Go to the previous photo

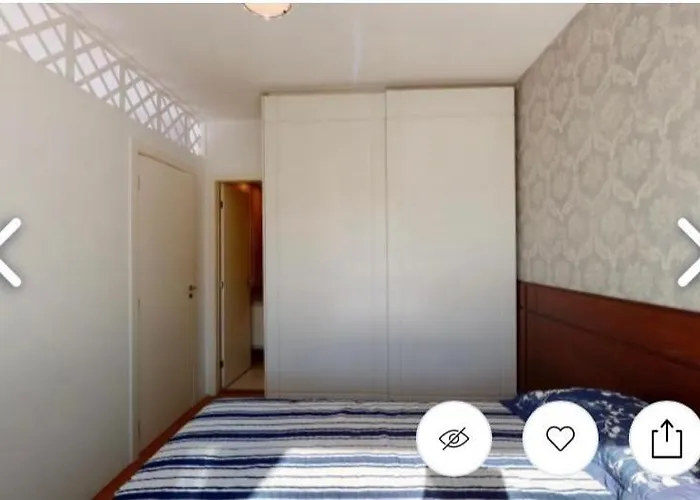[10, 252]
